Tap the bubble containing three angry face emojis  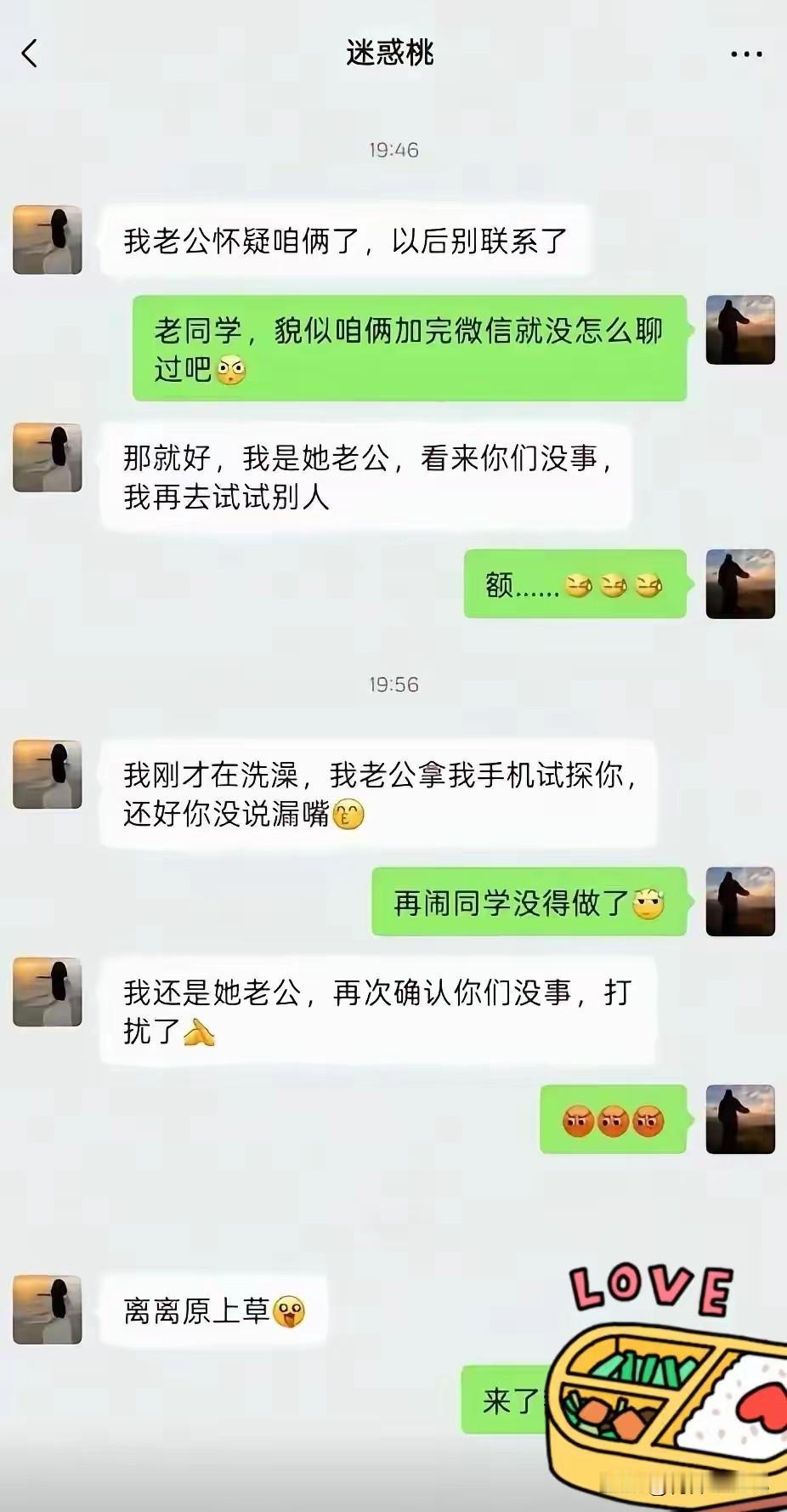(612, 1123)
